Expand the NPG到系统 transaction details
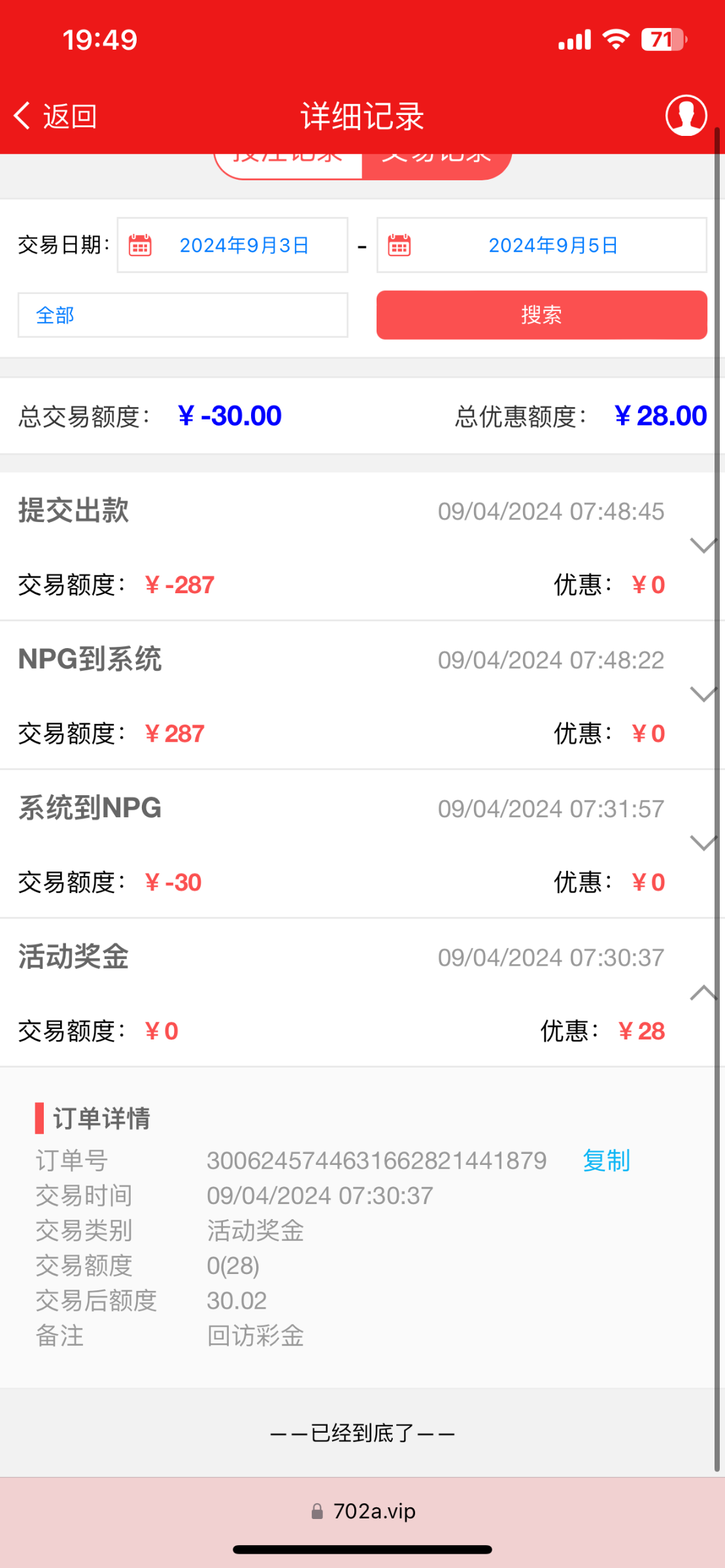This screenshot has height=1568, width=725. [x=703, y=694]
